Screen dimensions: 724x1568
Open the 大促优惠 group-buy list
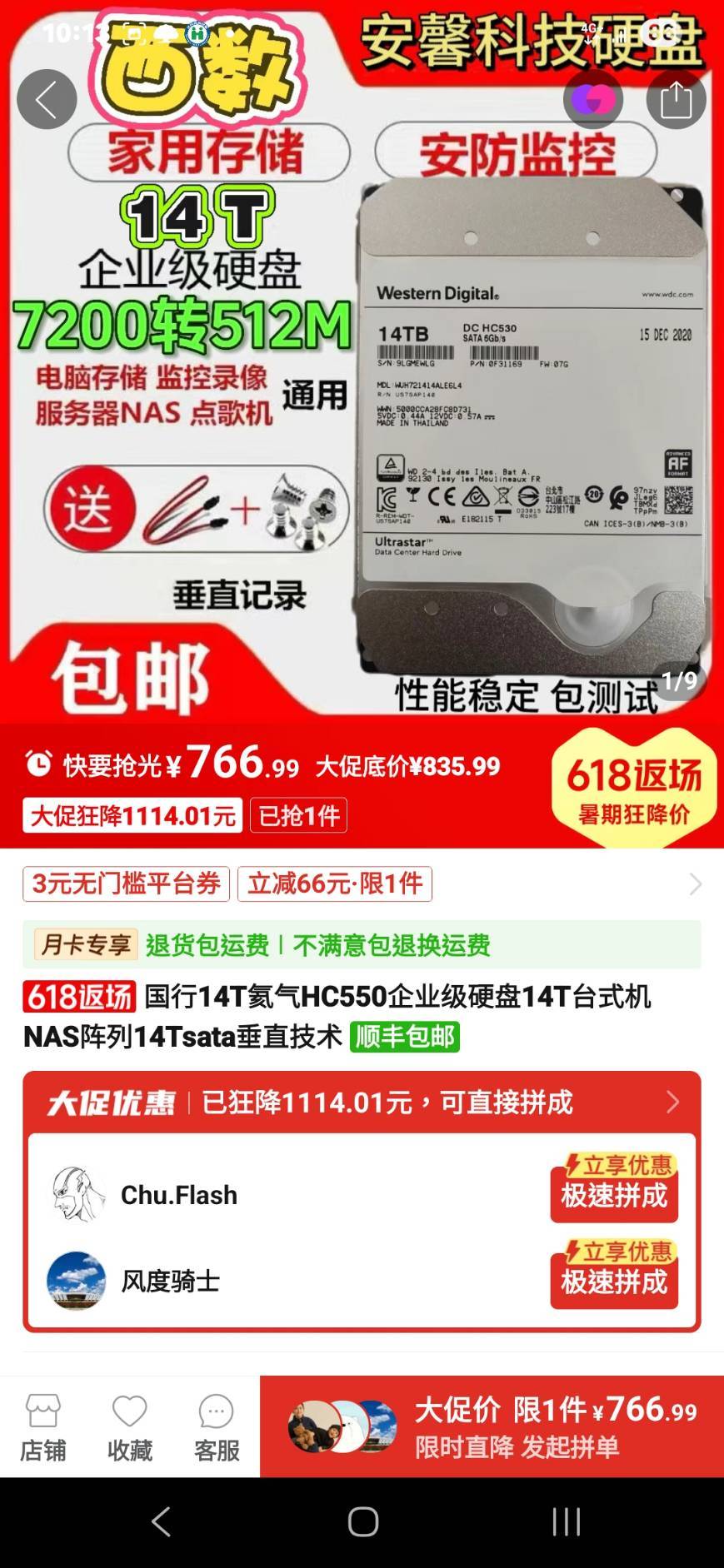pos(362,1103)
